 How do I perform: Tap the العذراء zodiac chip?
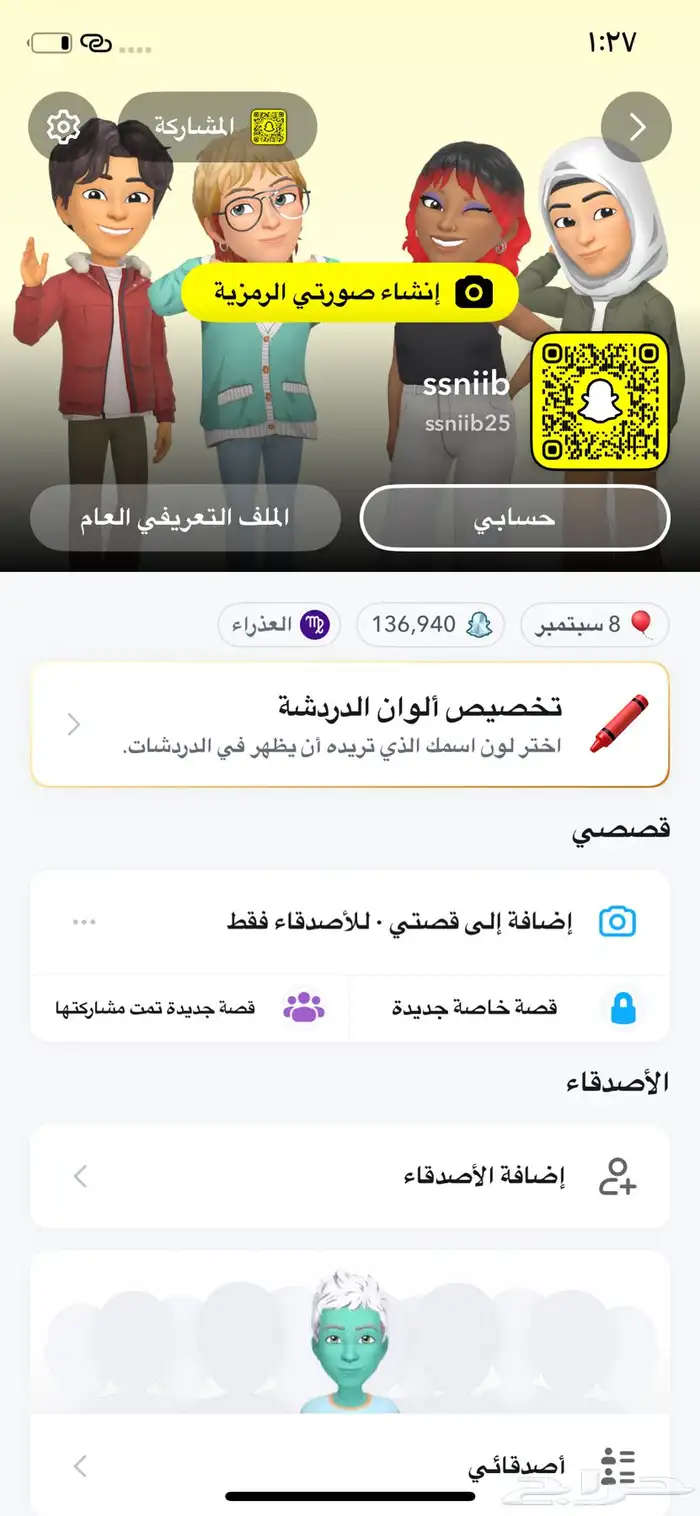click(x=279, y=625)
